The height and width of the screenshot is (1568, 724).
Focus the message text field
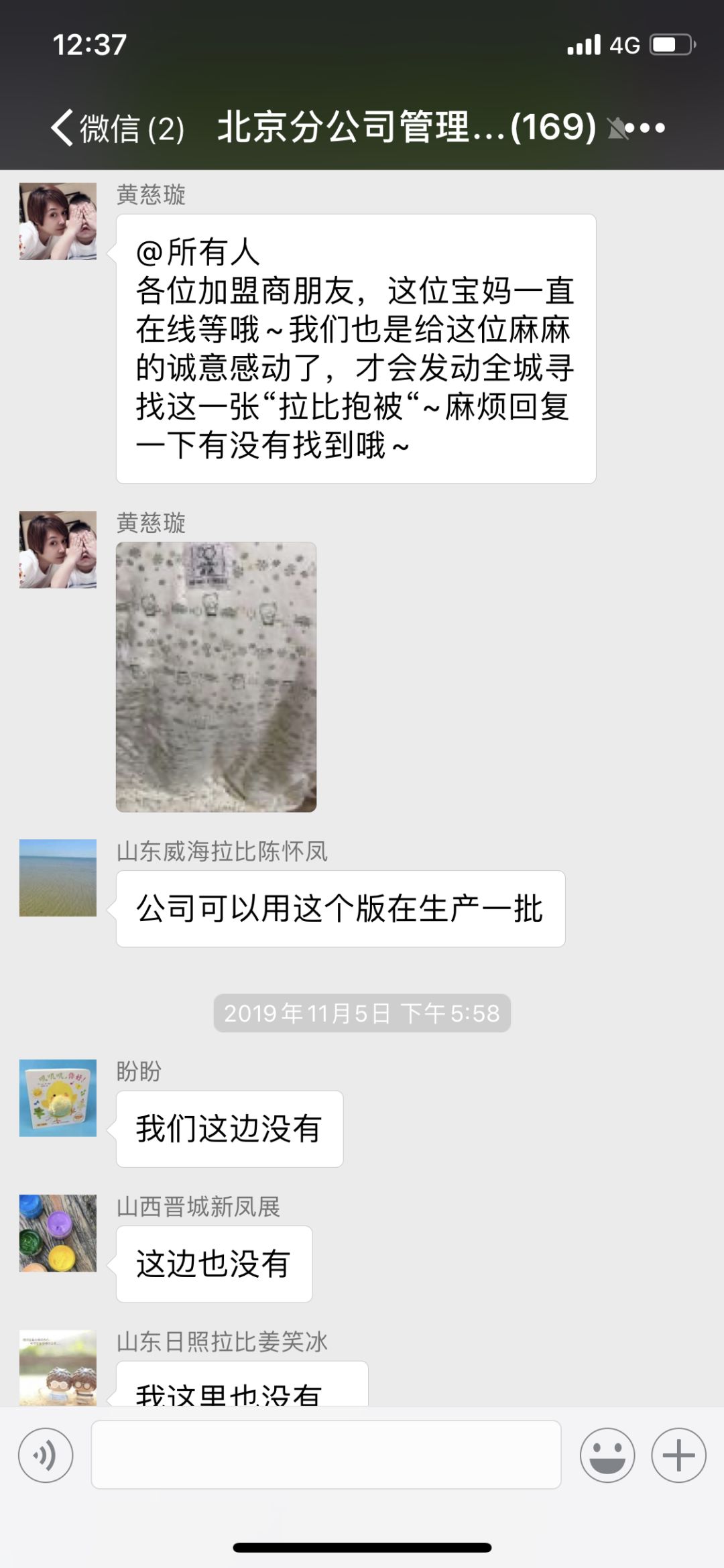(326, 1455)
